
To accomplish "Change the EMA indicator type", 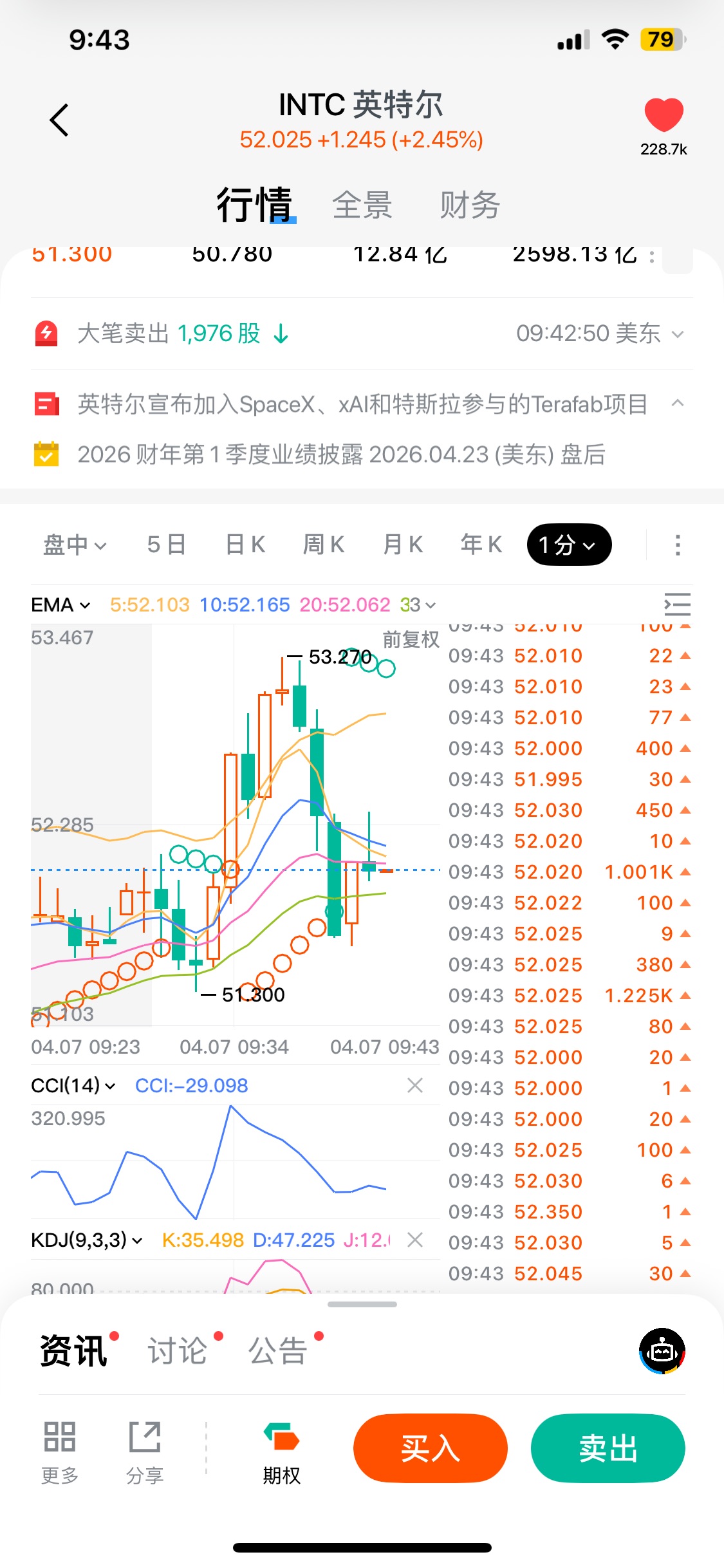I will (x=60, y=605).
